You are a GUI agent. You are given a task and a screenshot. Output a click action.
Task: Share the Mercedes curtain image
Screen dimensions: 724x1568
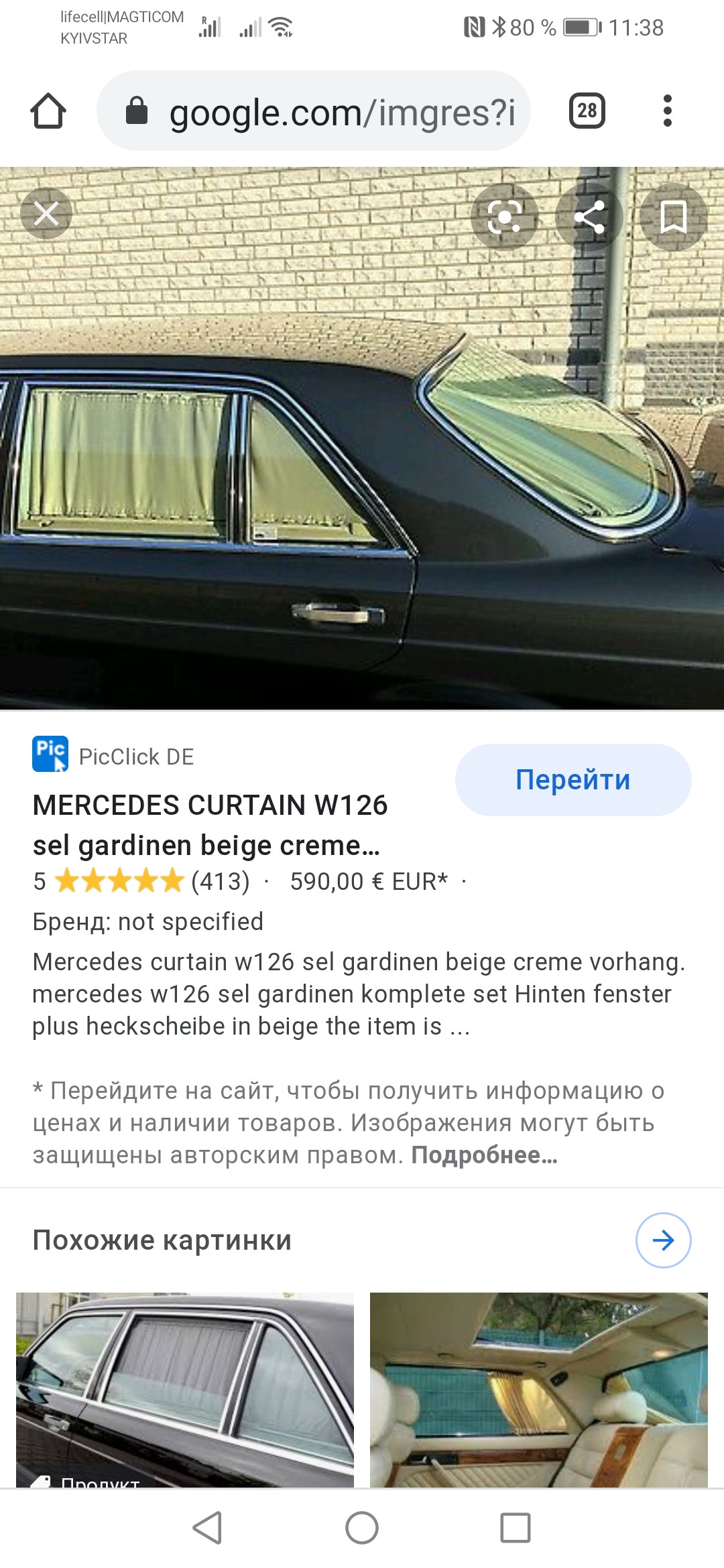pos(589,216)
